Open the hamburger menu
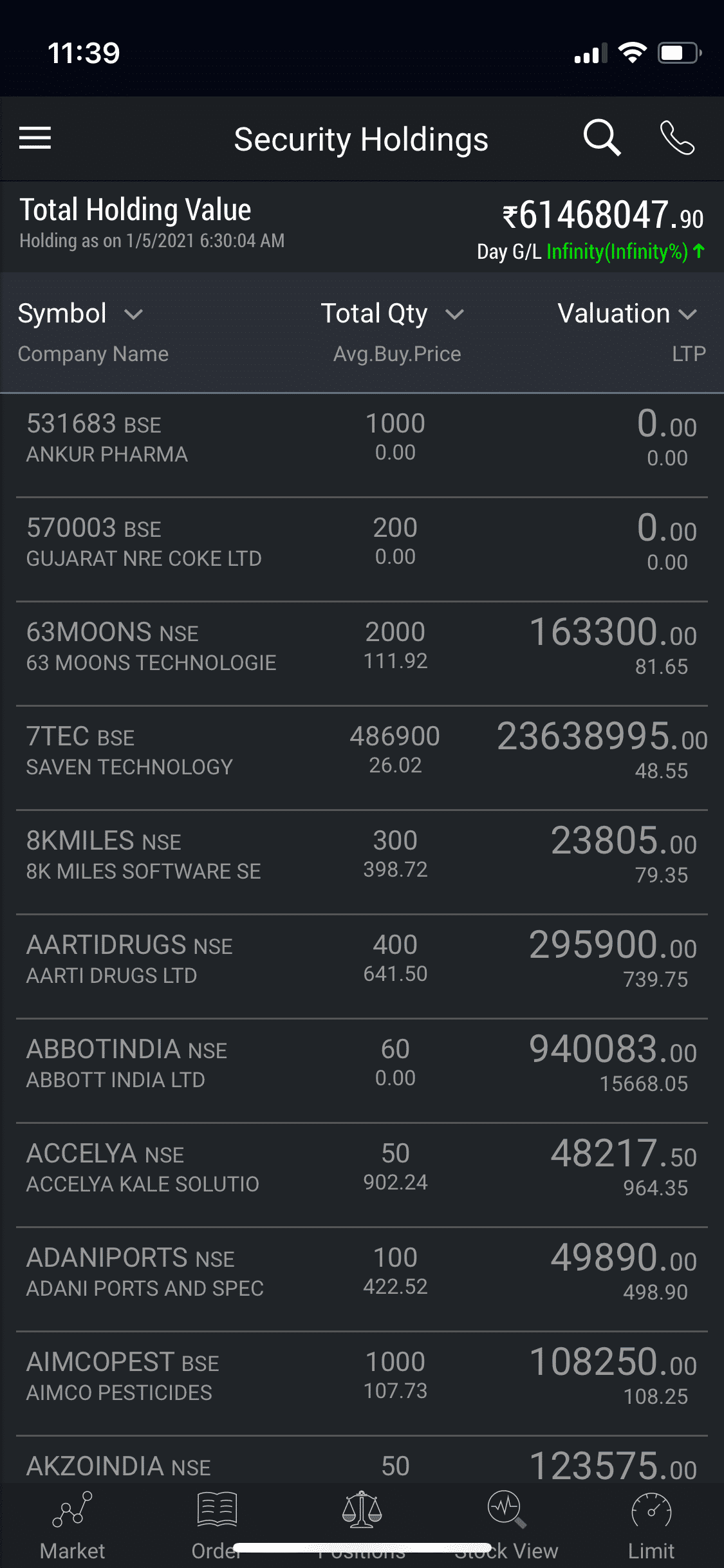The image size is (724, 1568). pos(35,138)
